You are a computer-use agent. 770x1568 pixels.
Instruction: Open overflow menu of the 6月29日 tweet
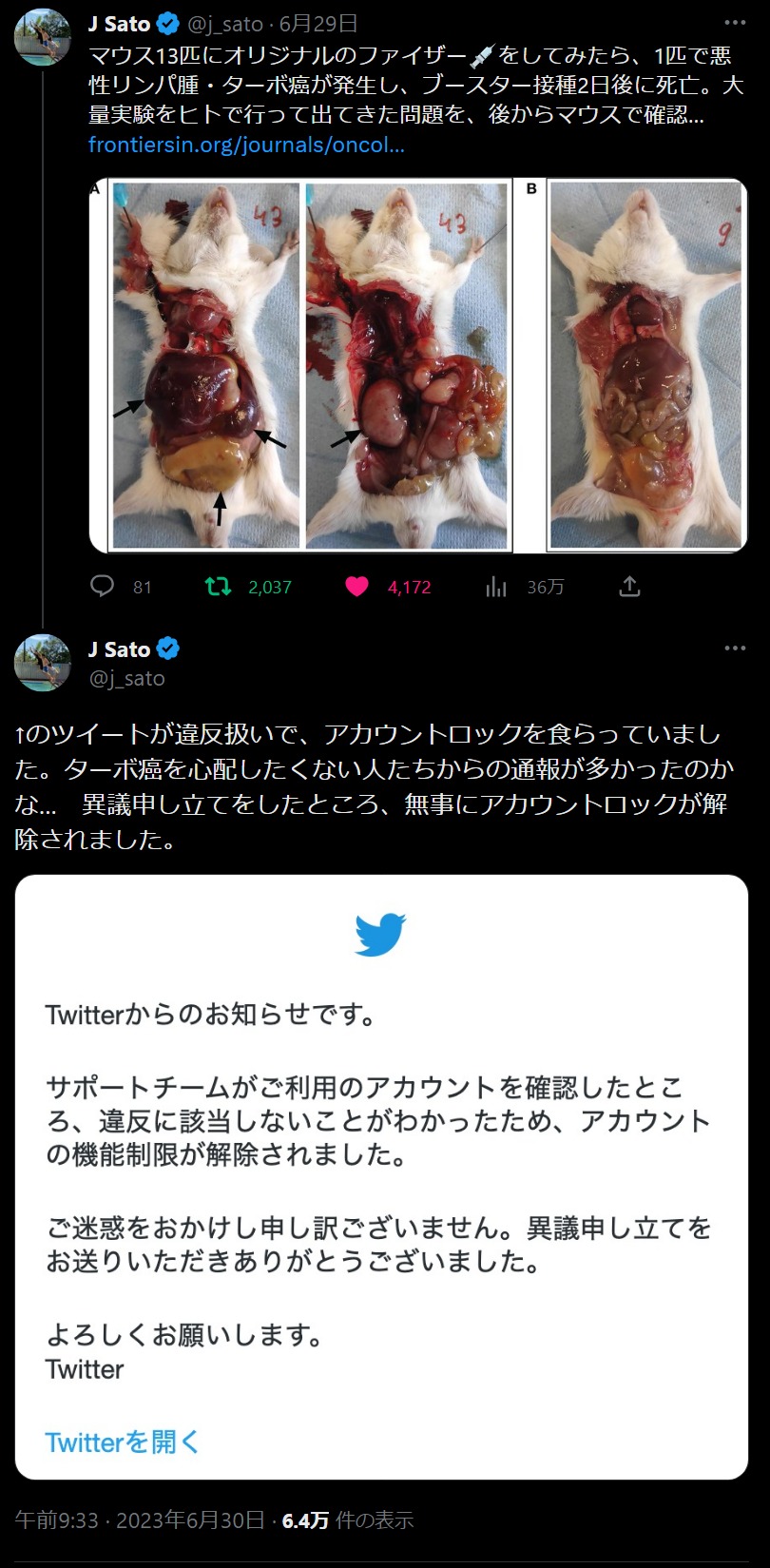pyautogui.click(x=735, y=23)
